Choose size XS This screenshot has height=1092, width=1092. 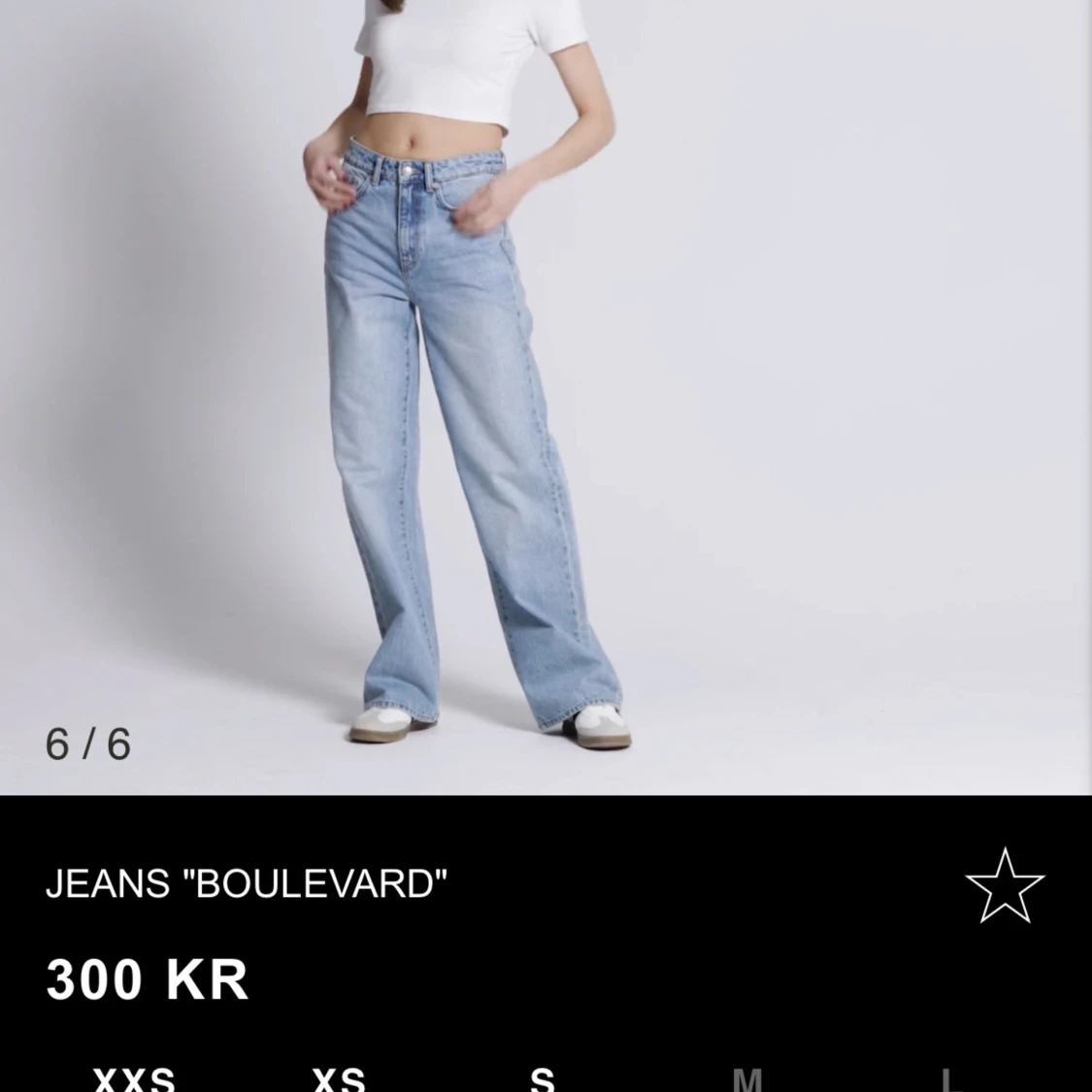coord(339,1078)
